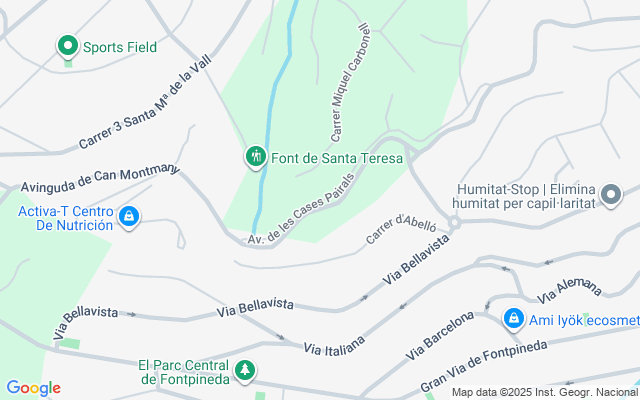Image resolution: width=640 pixels, height=400 pixels.
Task: Tap the Activa-T Centro De Nutrición marker
Action: tap(129, 217)
